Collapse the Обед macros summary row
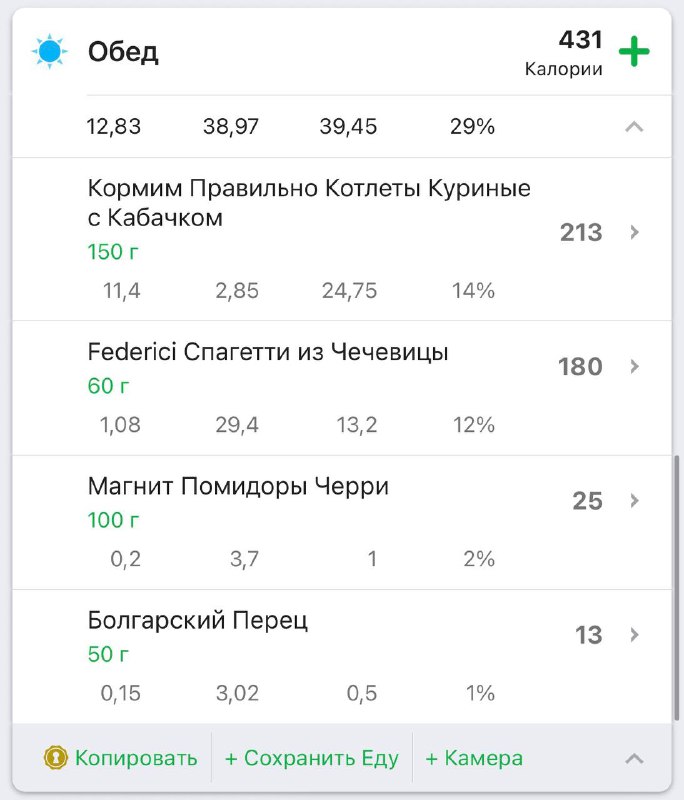This screenshot has width=684, height=800. click(633, 127)
